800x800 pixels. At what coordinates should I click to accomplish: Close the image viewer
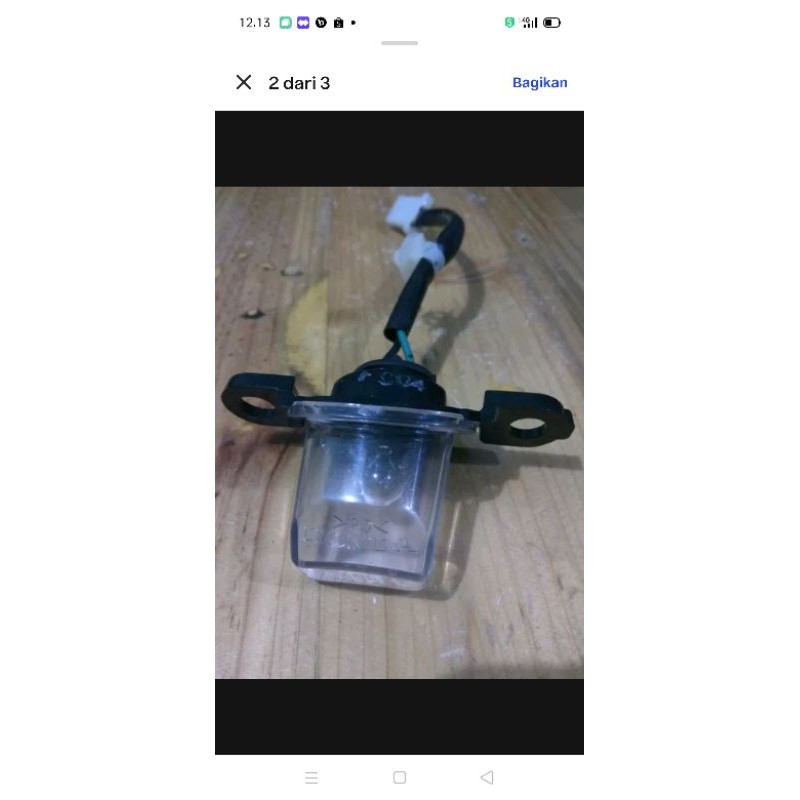[243, 83]
